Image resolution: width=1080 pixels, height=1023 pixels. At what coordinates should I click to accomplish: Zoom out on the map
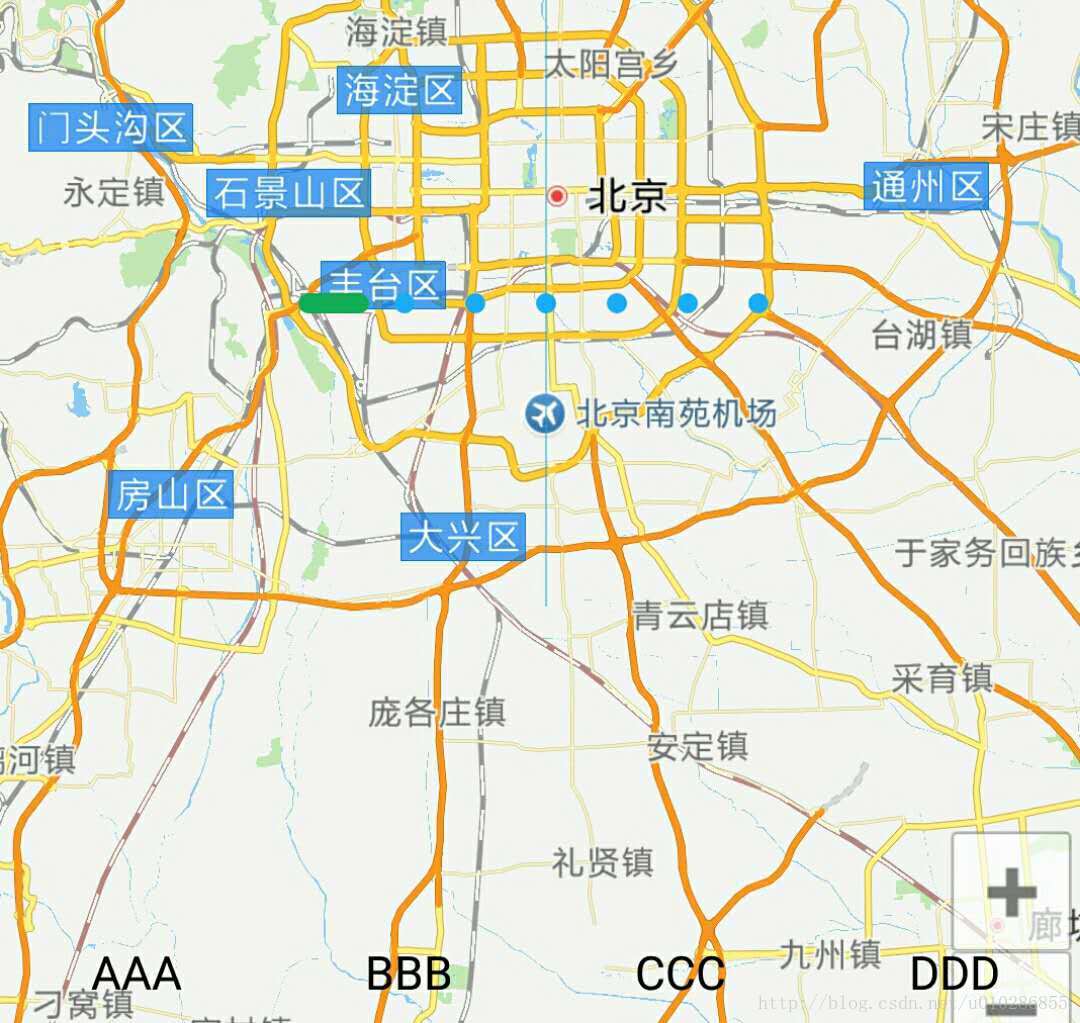[x=1012, y=990]
